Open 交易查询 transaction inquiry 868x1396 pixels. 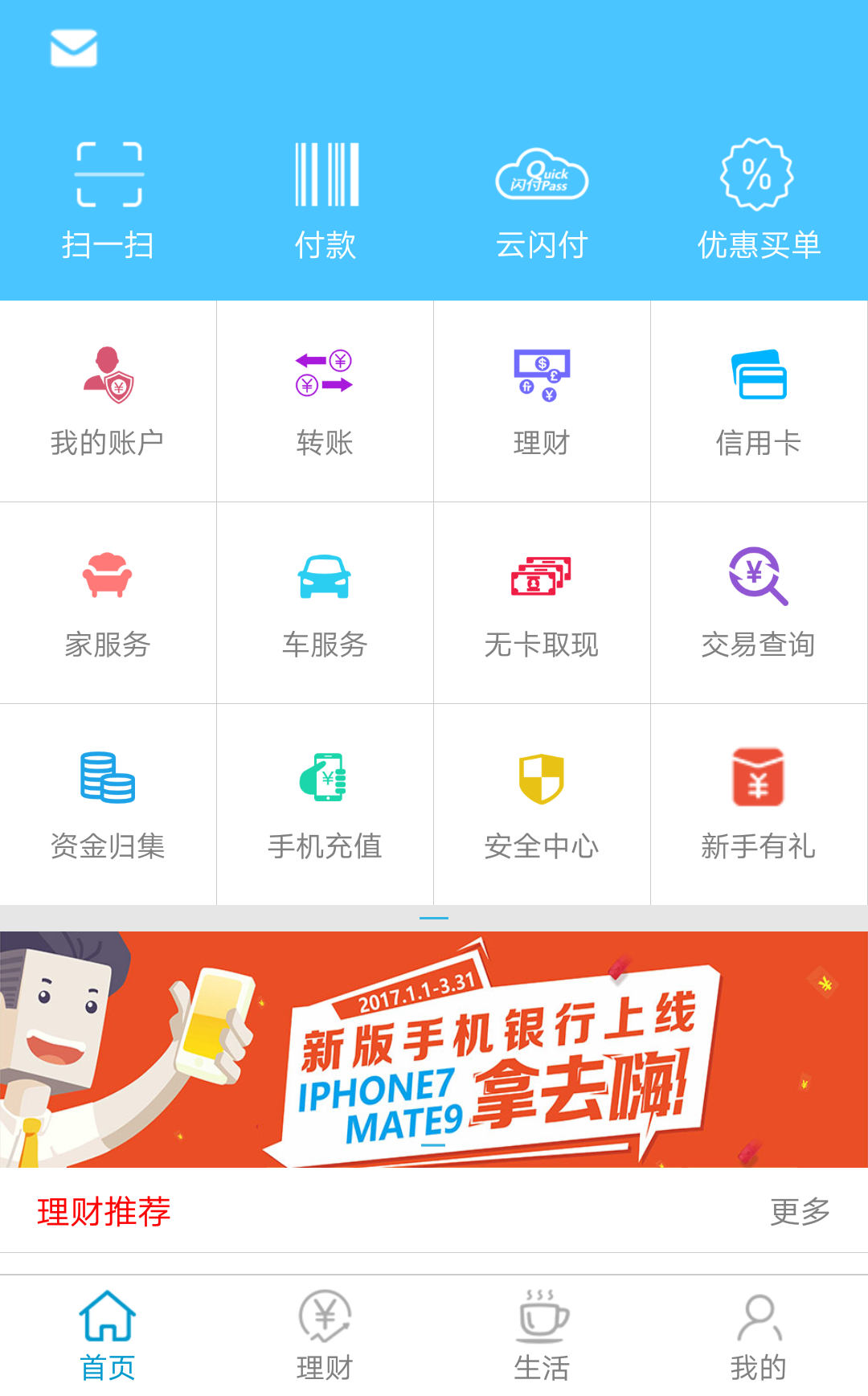(758, 603)
